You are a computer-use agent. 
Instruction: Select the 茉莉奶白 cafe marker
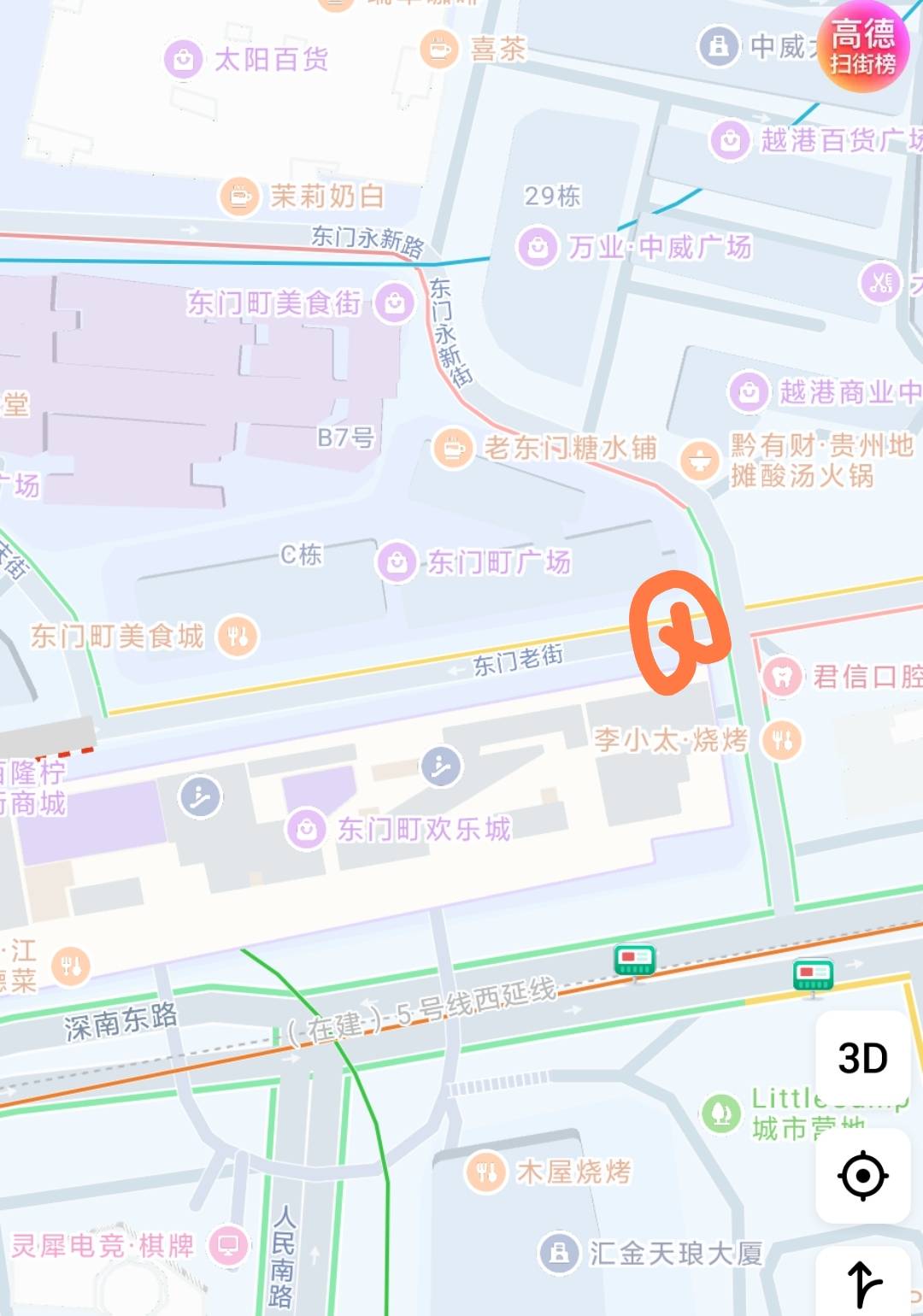[240, 197]
